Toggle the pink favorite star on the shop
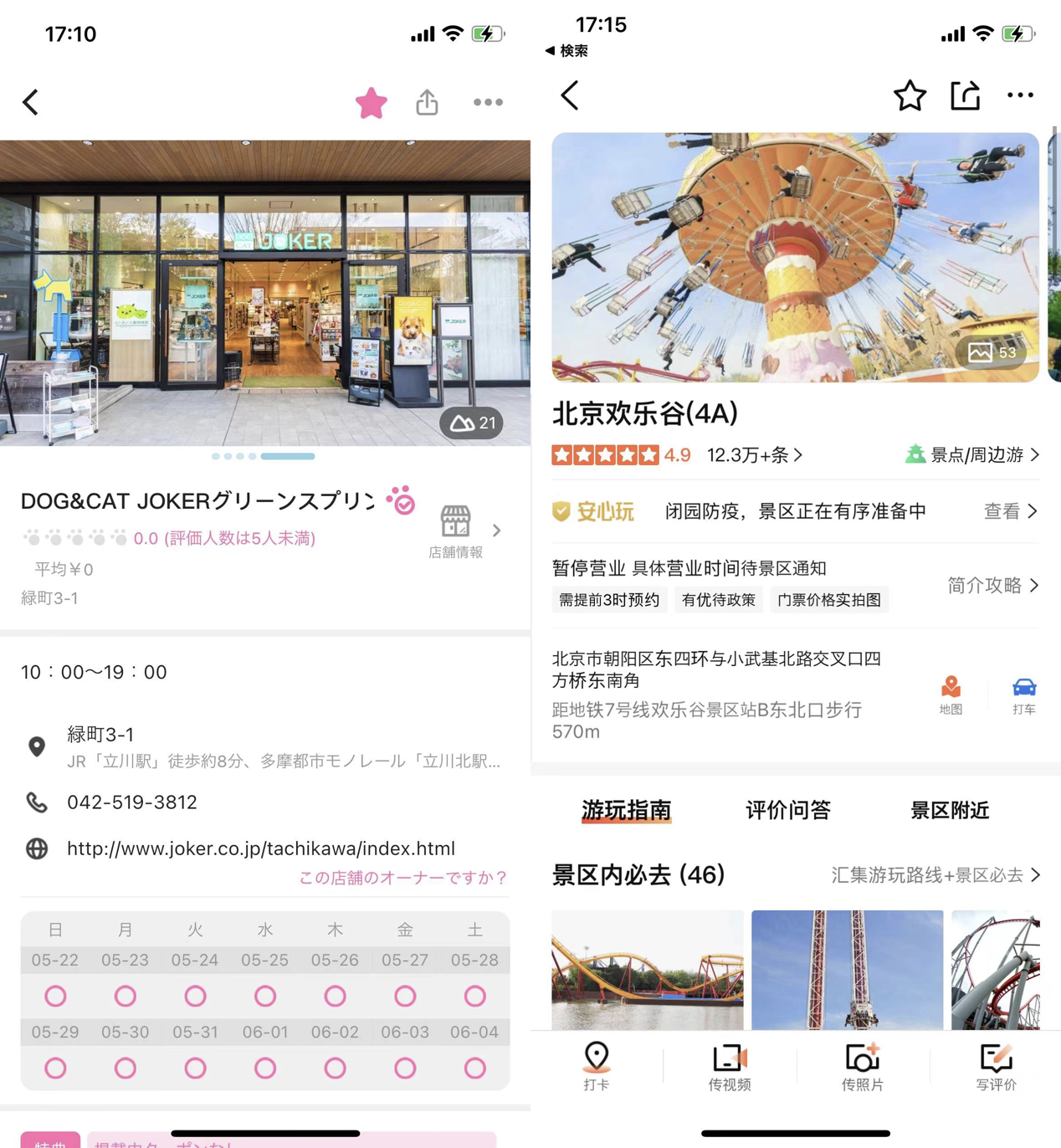This screenshot has width=1061, height=1148. [372, 102]
